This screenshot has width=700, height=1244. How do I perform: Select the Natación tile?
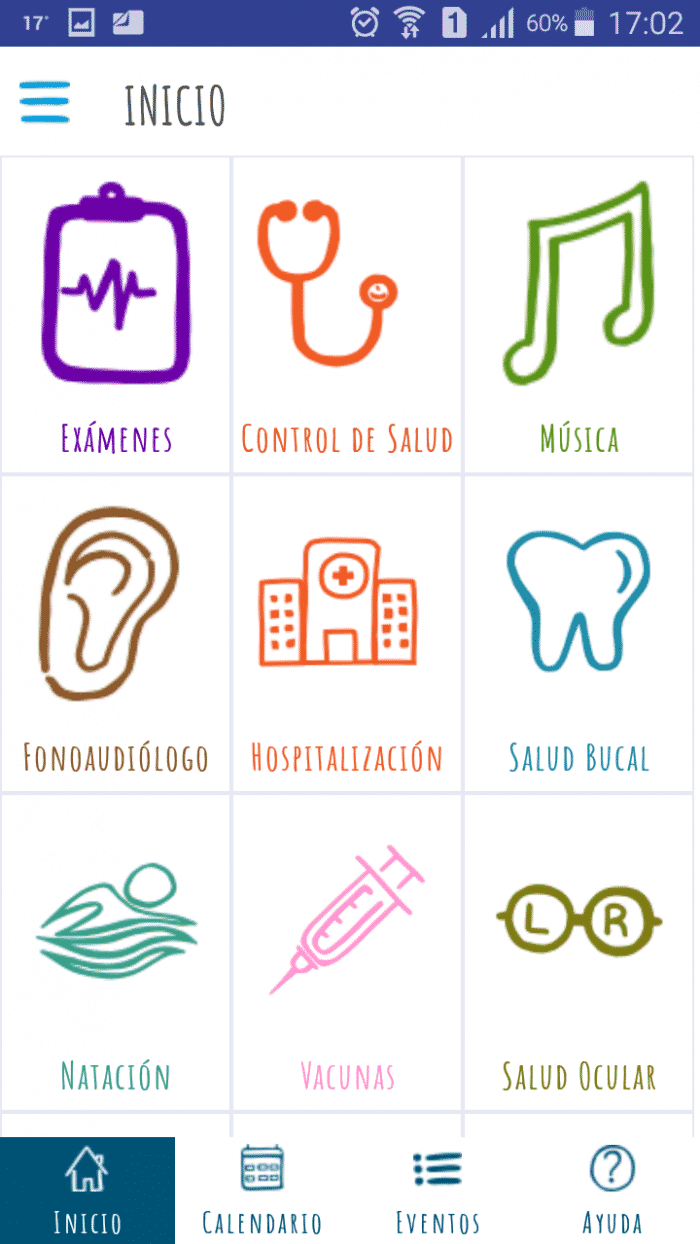click(x=116, y=952)
